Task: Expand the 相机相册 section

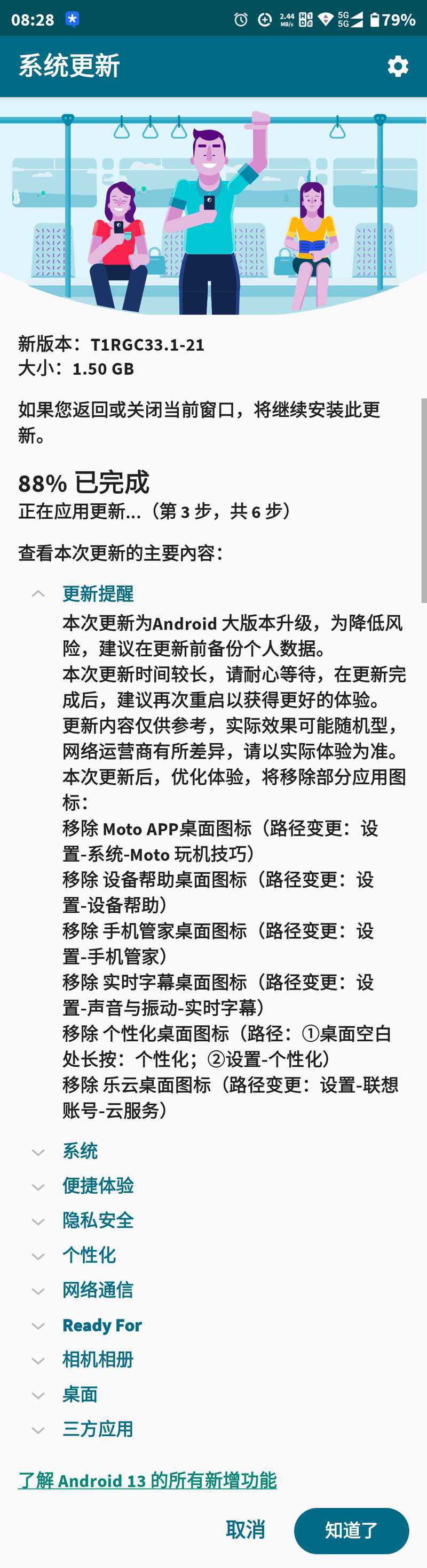Action: [98, 1359]
